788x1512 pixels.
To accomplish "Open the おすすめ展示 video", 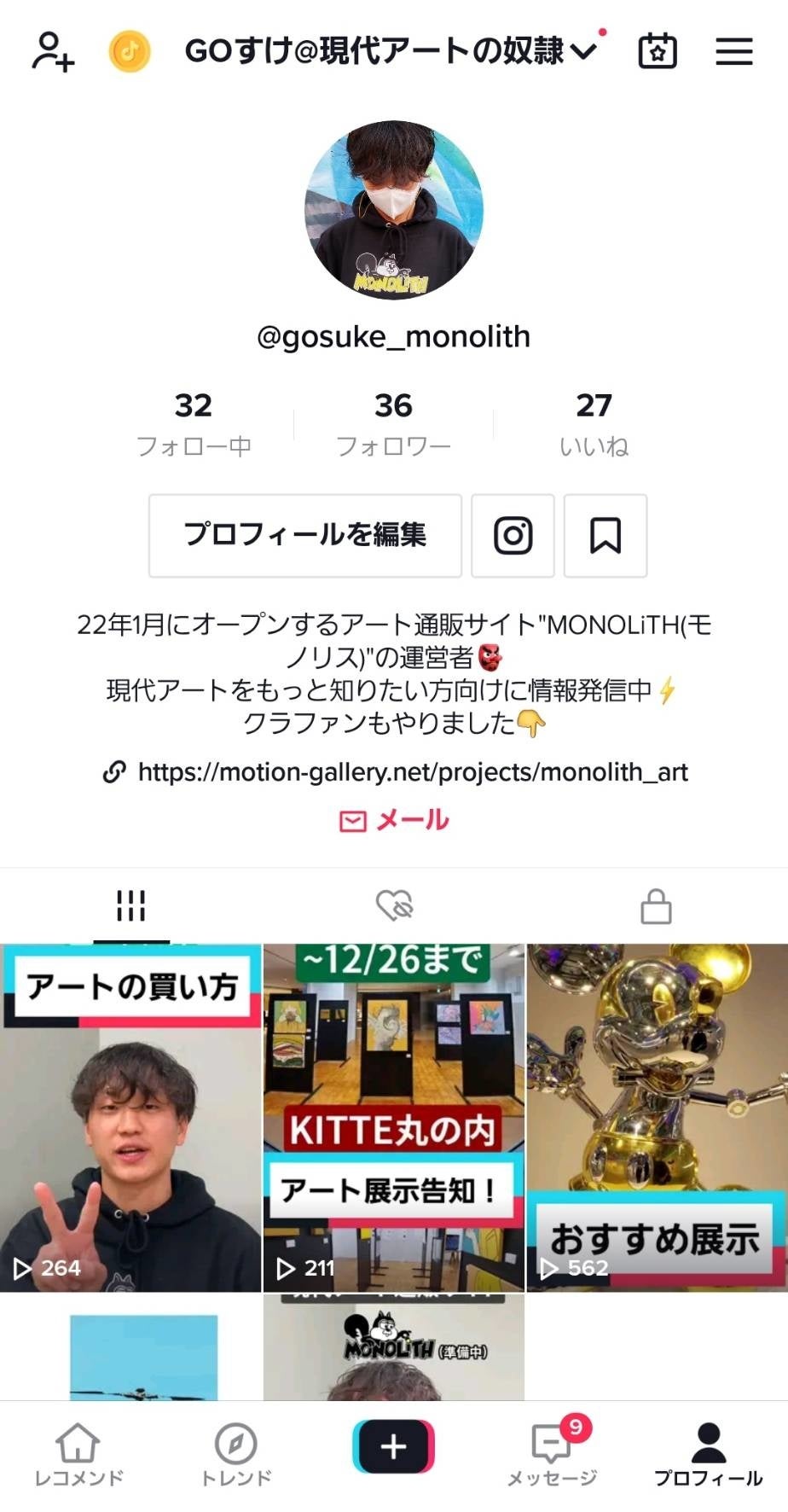I will point(656,1118).
